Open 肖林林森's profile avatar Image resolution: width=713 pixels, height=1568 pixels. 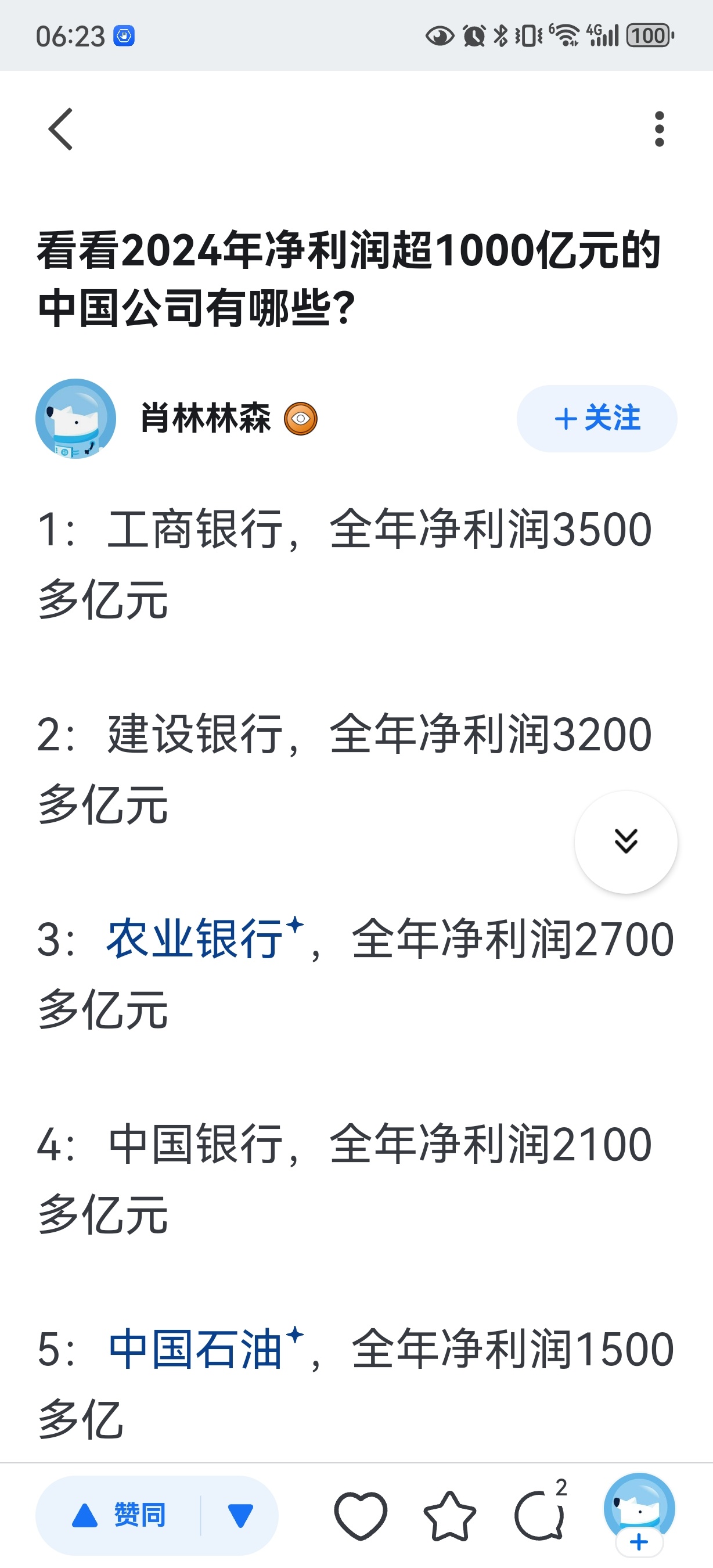[75, 419]
